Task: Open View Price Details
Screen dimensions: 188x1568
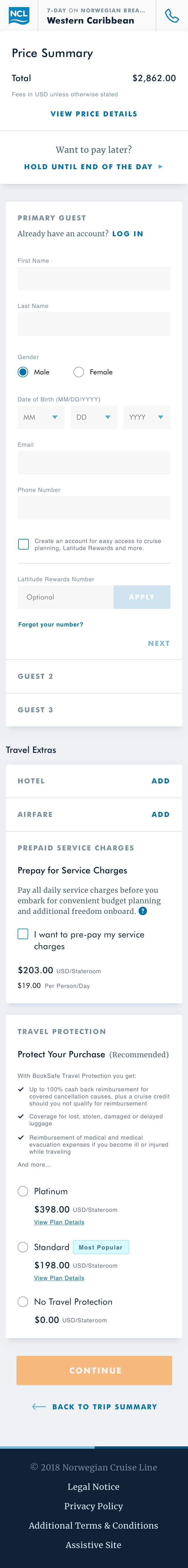Action: [x=94, y=114]
